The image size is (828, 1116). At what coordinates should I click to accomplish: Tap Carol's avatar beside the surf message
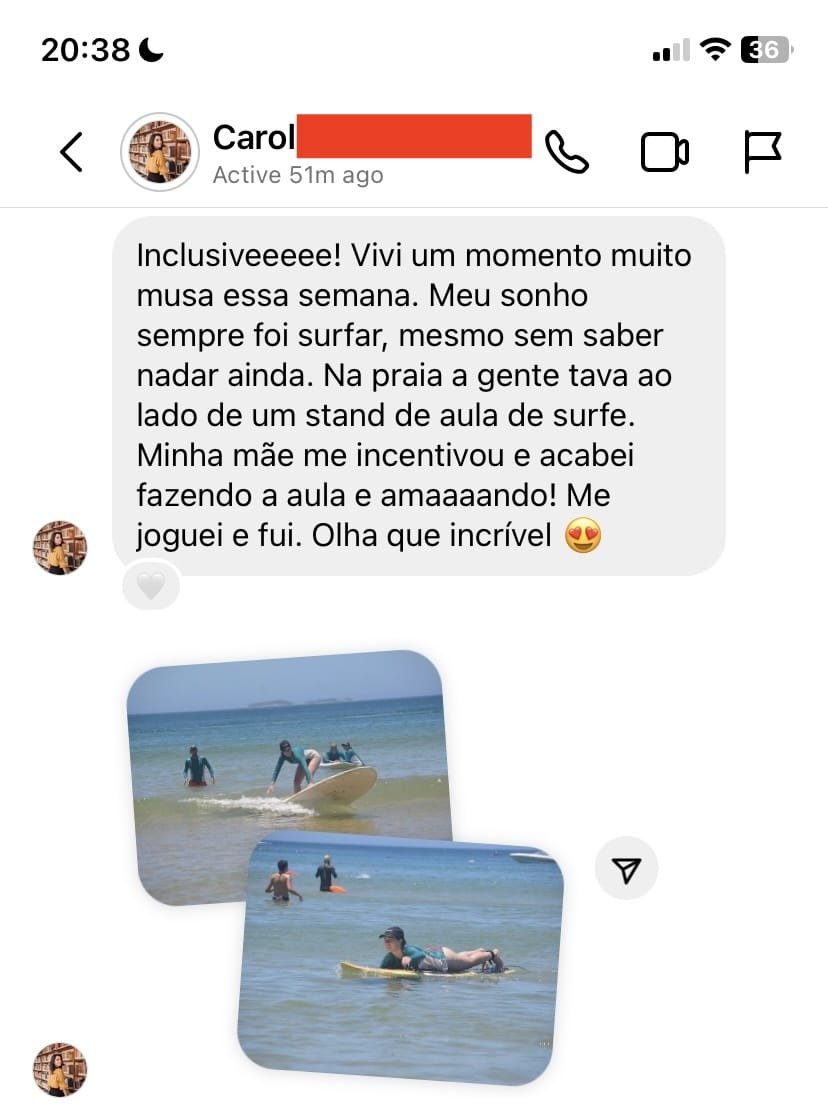click(60, 547)
